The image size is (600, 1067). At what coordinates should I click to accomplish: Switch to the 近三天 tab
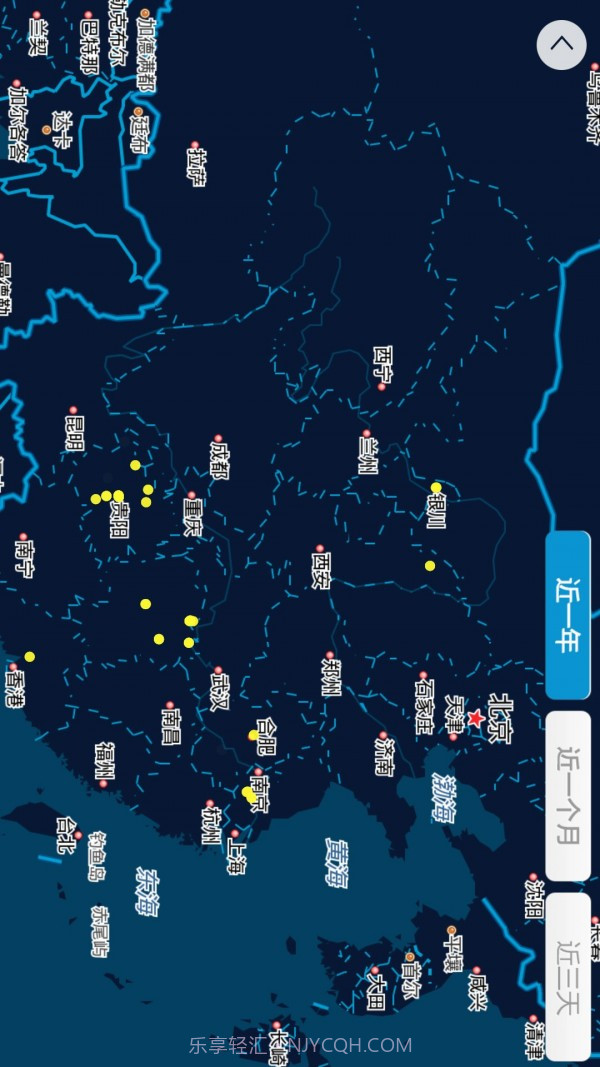pyautogui.click(x=568, y=975)
